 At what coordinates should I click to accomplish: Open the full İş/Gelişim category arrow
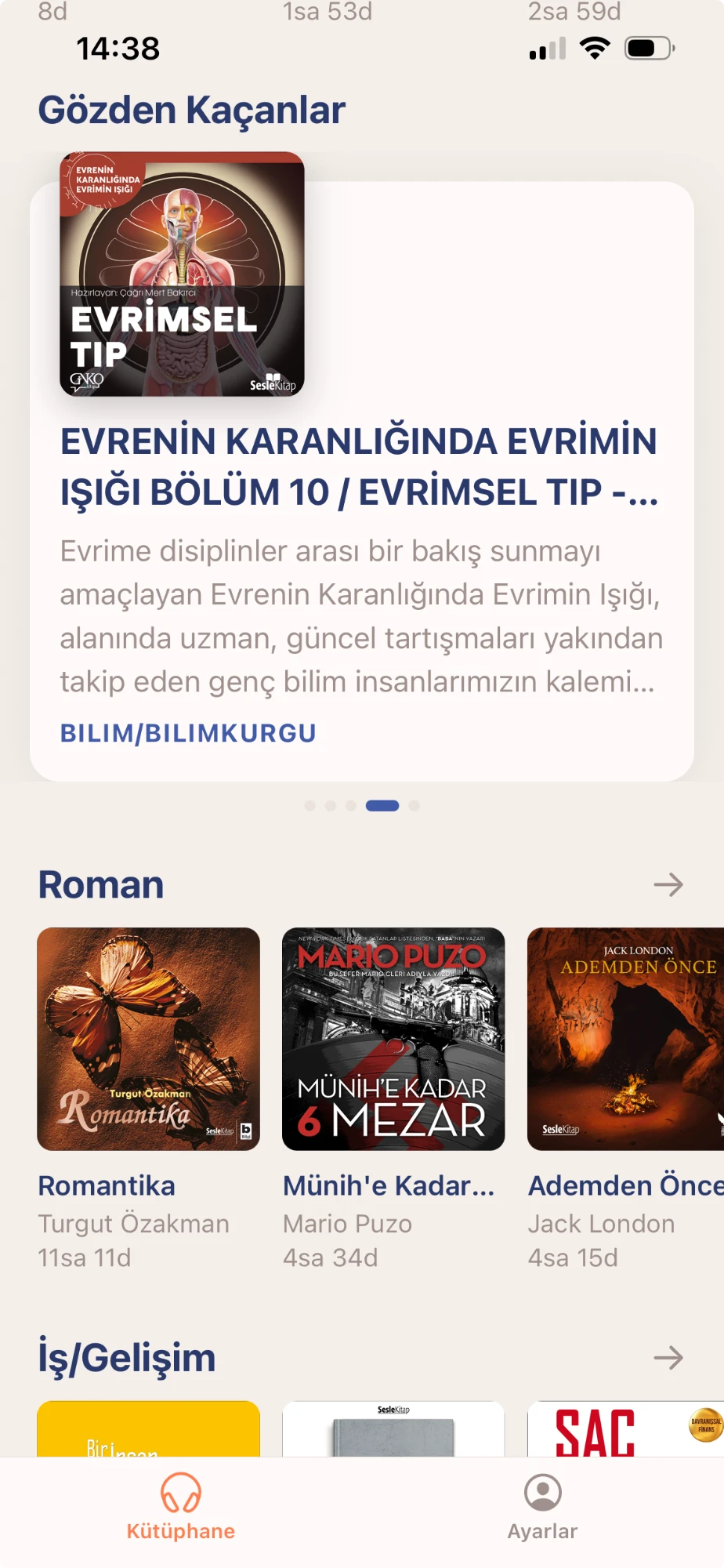point(668,1358)
